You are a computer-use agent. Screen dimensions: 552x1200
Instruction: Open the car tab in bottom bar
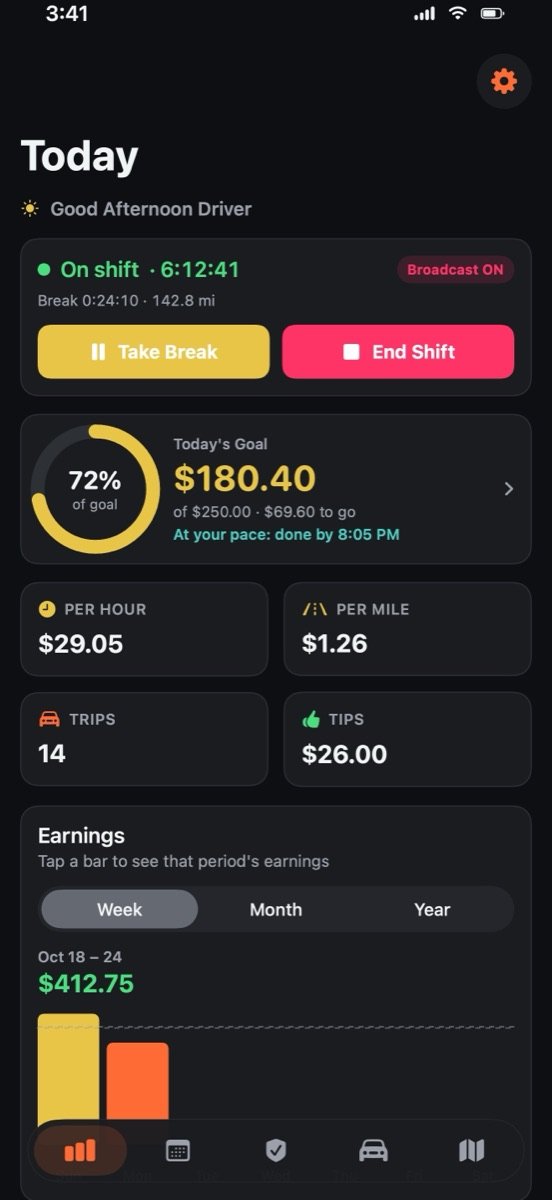[x=373, y=1151]
